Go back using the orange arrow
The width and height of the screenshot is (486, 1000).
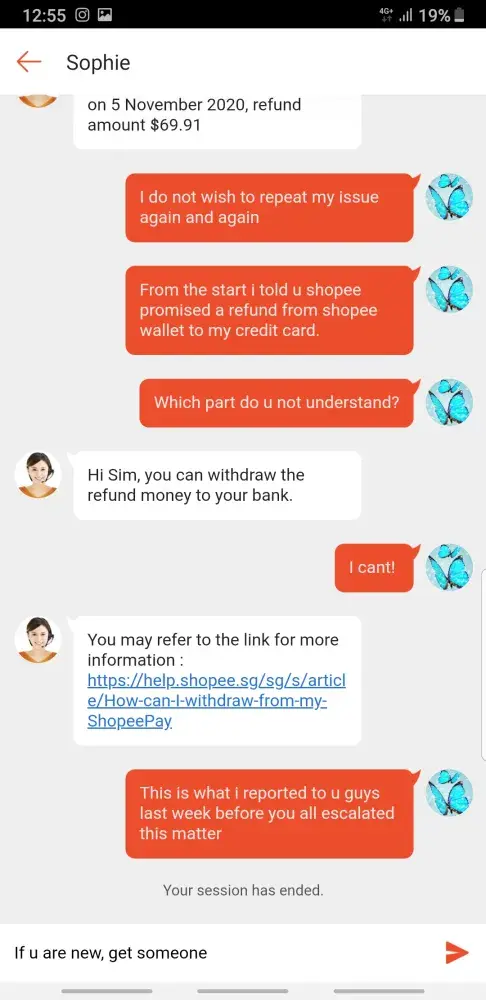29,62
